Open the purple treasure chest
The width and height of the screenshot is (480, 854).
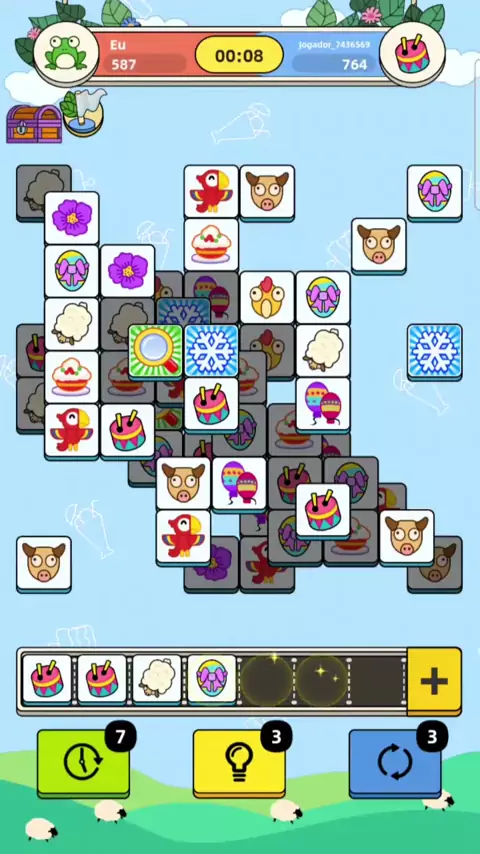34,124
